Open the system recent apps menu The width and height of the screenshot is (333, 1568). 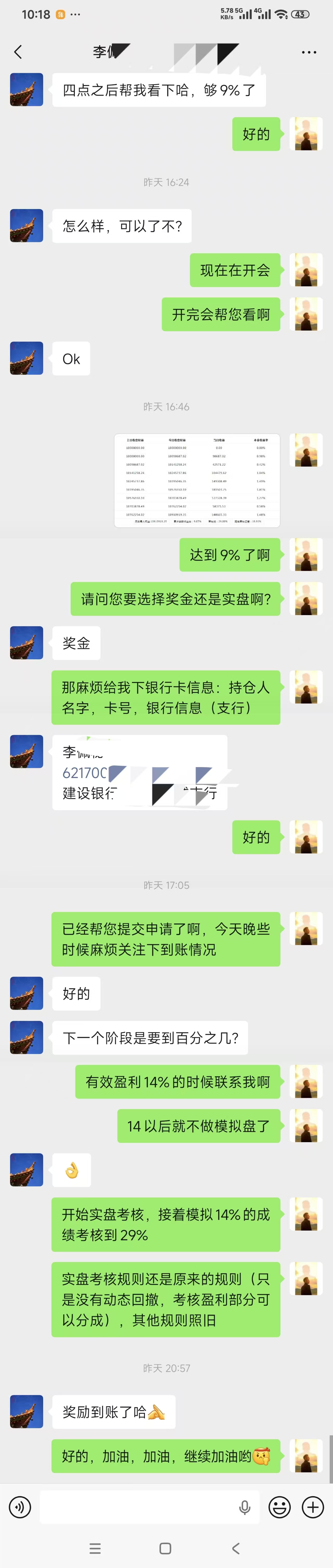[x=95, y=1548]
